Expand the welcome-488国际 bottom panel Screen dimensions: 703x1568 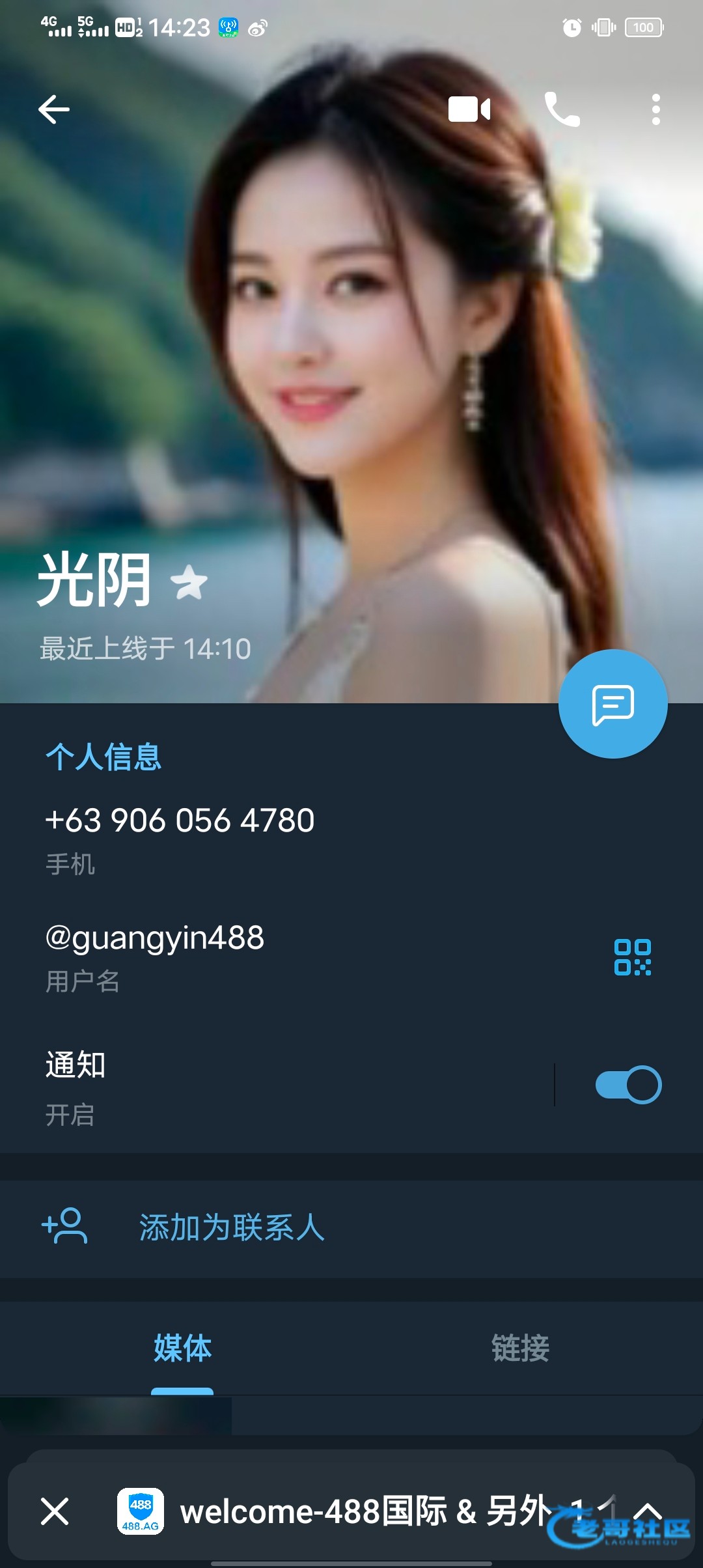(x=648, y=1511)
